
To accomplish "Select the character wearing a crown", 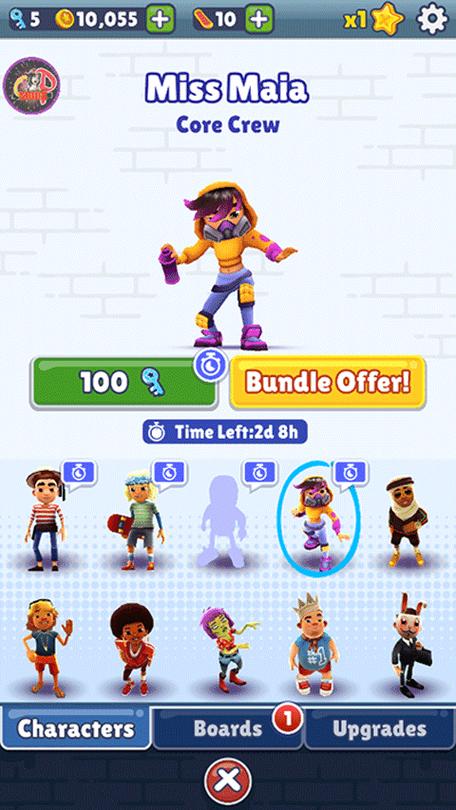I will (312, 644).
